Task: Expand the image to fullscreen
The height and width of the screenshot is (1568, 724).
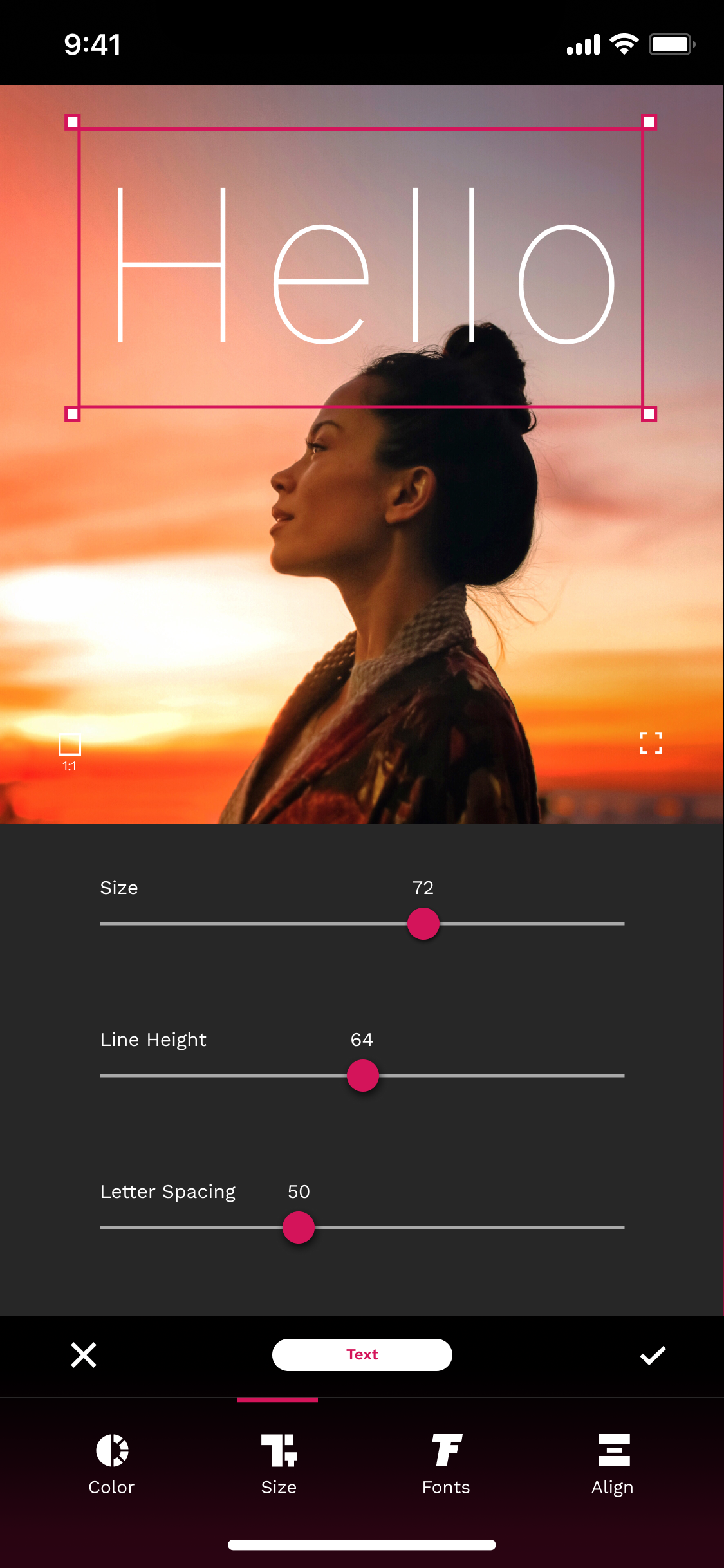Action: [x=651, y=743]
